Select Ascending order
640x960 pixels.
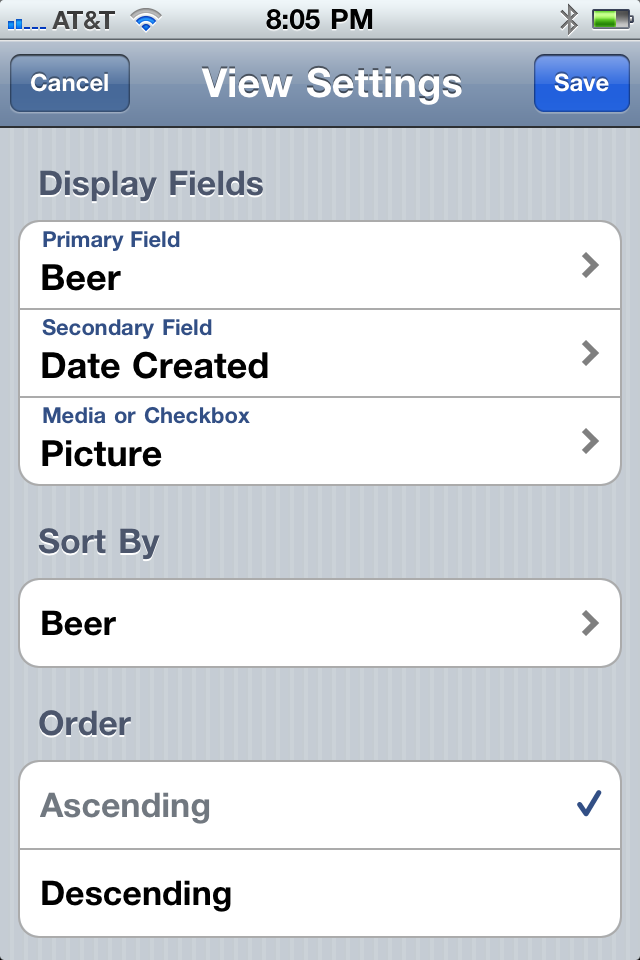(320, 805)
